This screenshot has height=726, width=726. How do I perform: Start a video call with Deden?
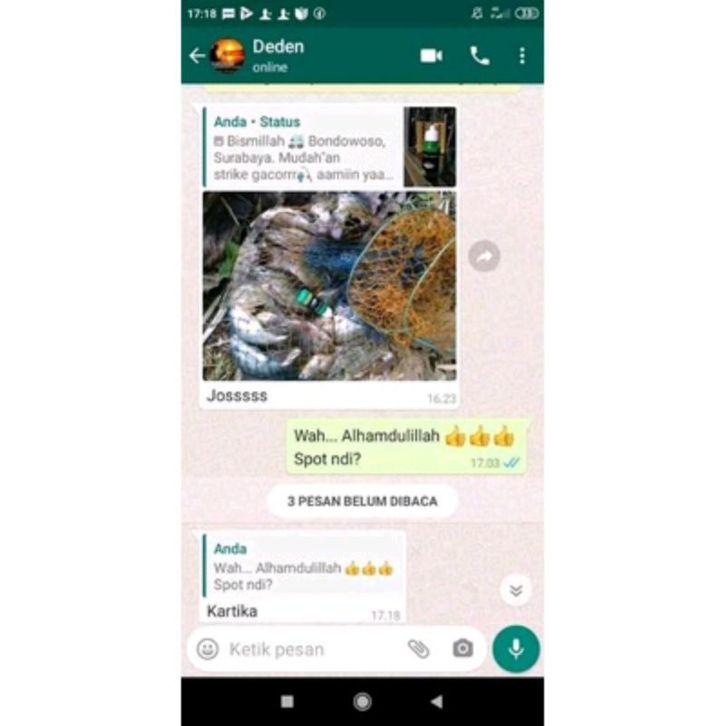pyautogui.click(x=431, y=56)
